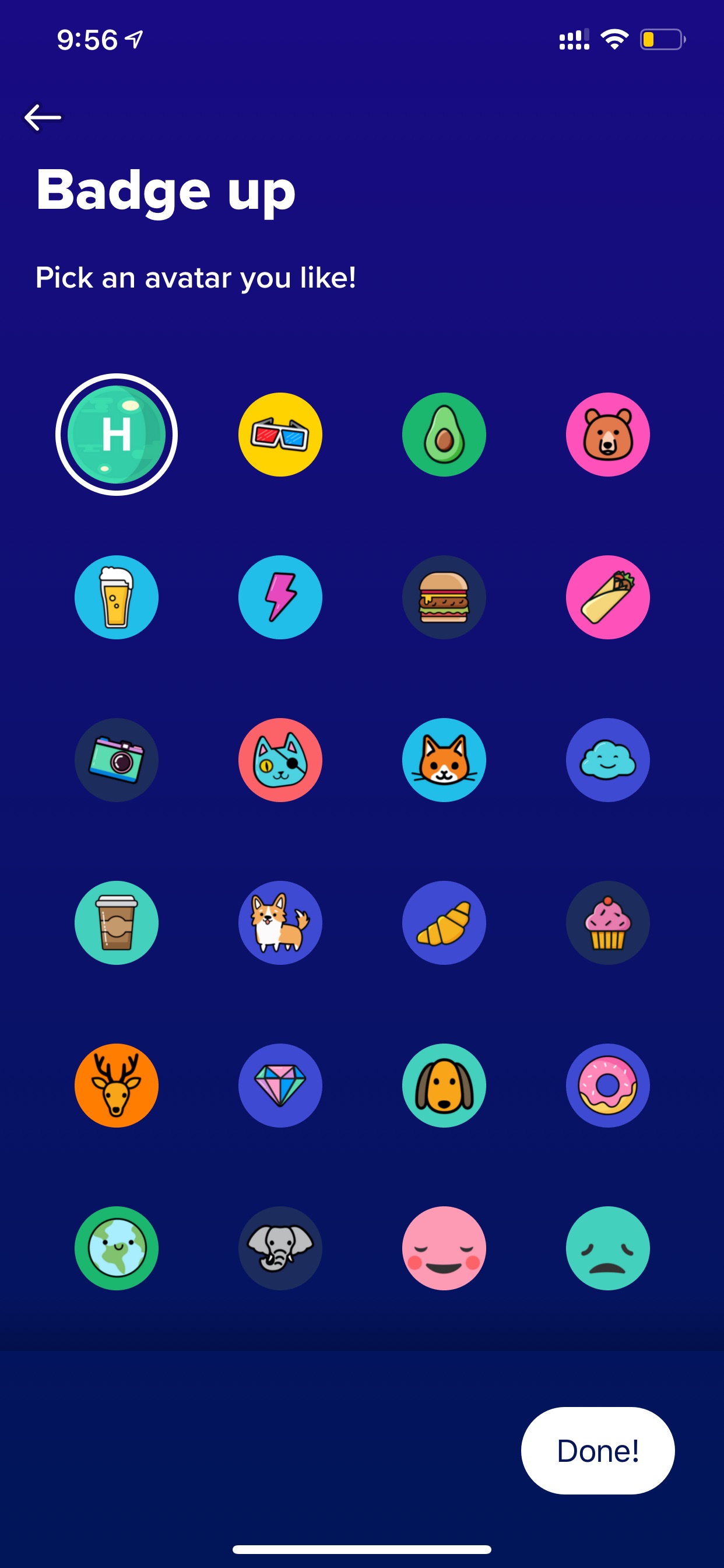Select the hamburger avatar
Viewport: 724px width, 1568px height.
pyautogui.click(x=444, y=597)
